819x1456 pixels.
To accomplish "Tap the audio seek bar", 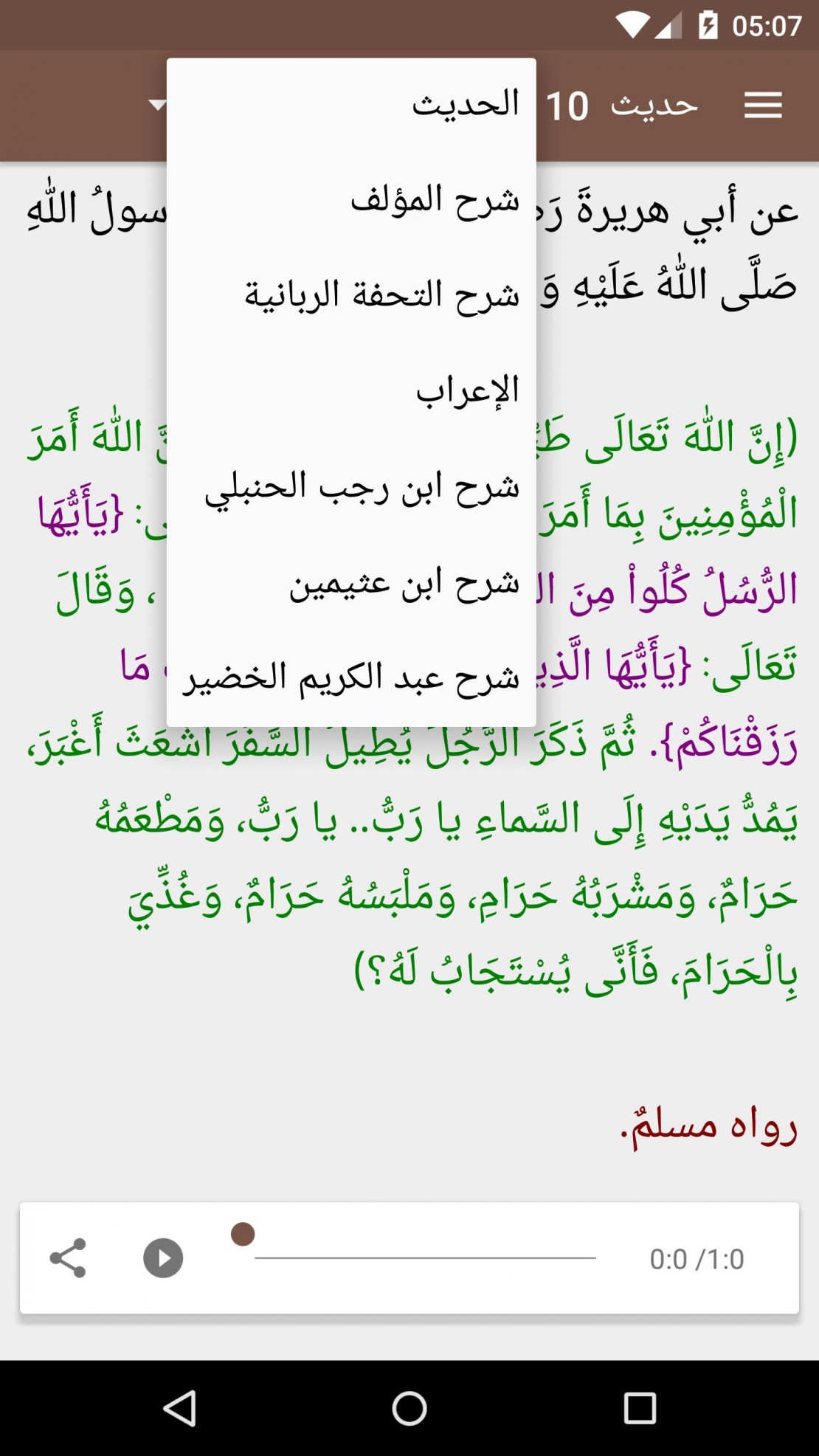I will pyautogui.click(x=425, y=1257).
